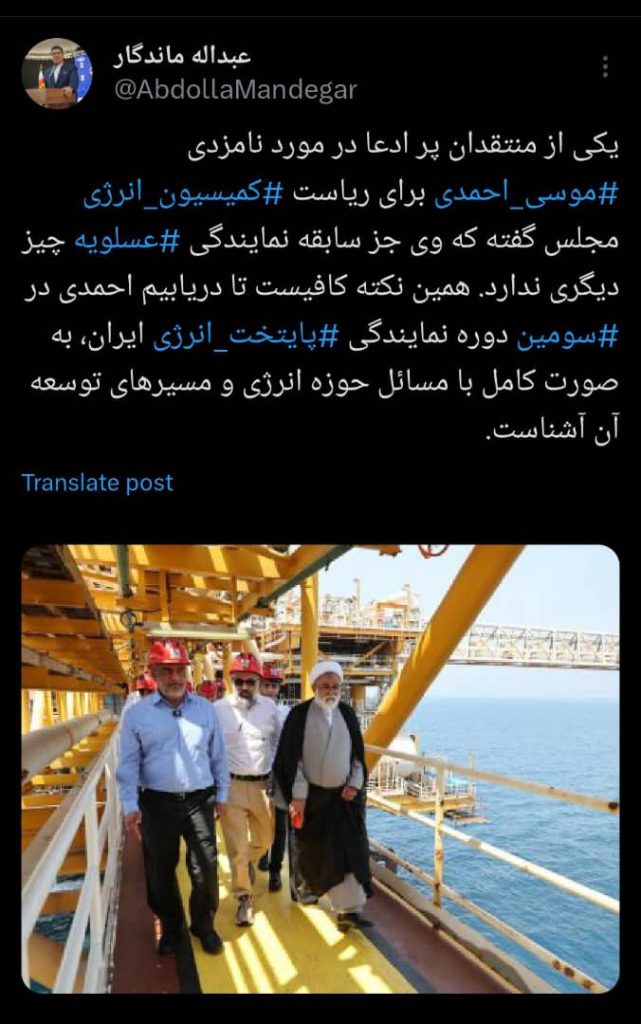
Task: Open Abdolla Mandegar's profile picture
Action: tap(57, 74)
